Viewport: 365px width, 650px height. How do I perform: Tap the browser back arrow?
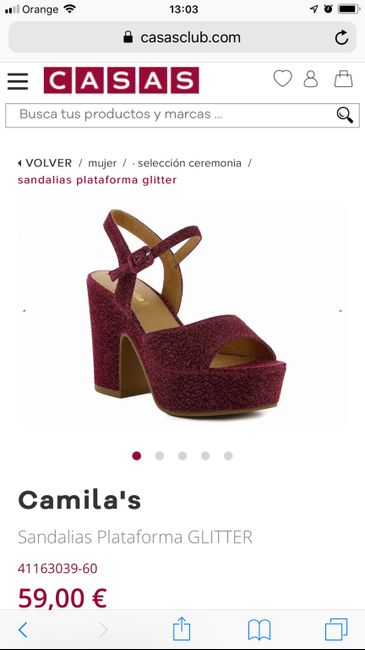pos(23,630)
